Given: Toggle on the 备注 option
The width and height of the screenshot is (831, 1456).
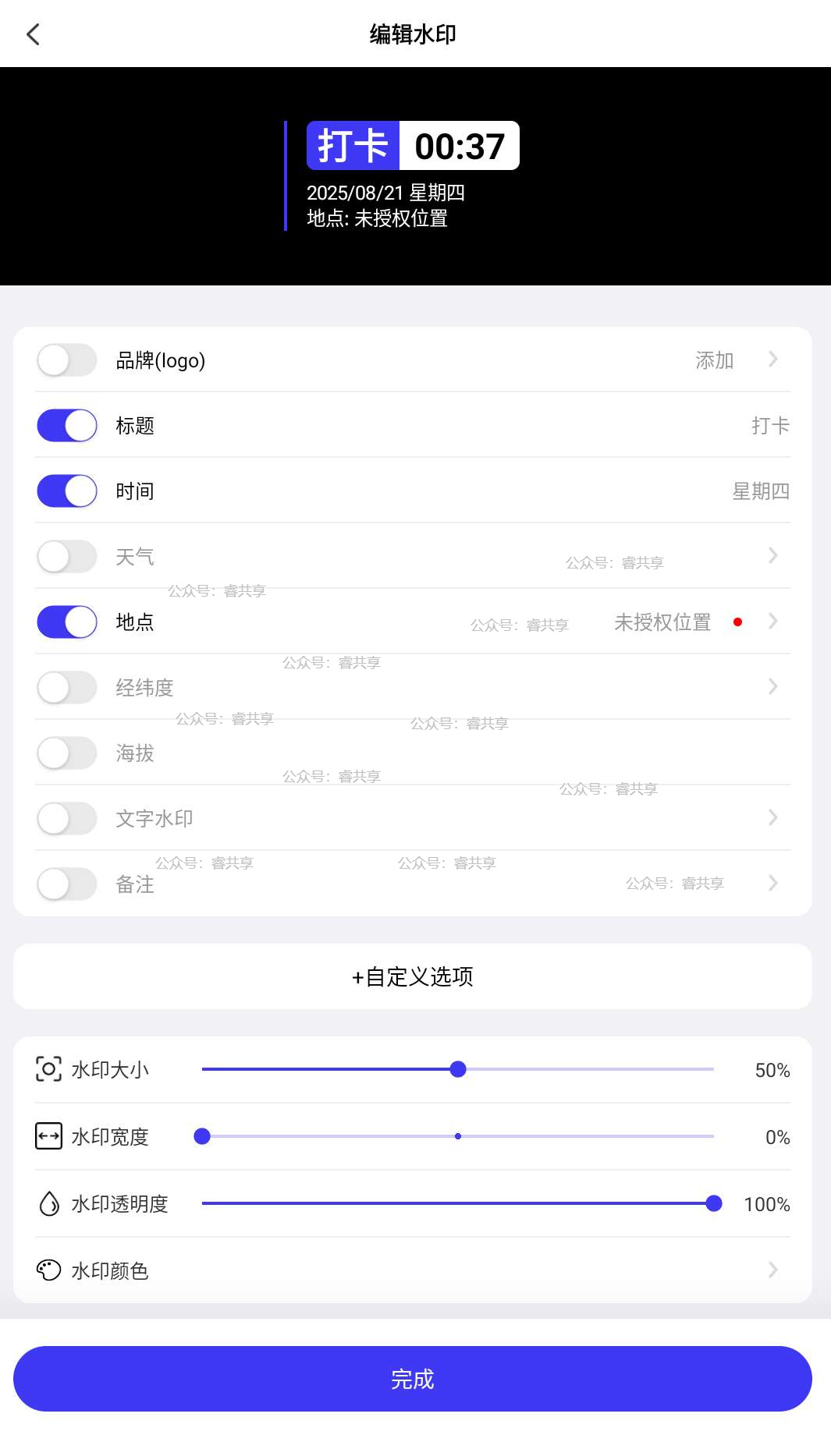Looking at the screenshot, I should point(67,884).
